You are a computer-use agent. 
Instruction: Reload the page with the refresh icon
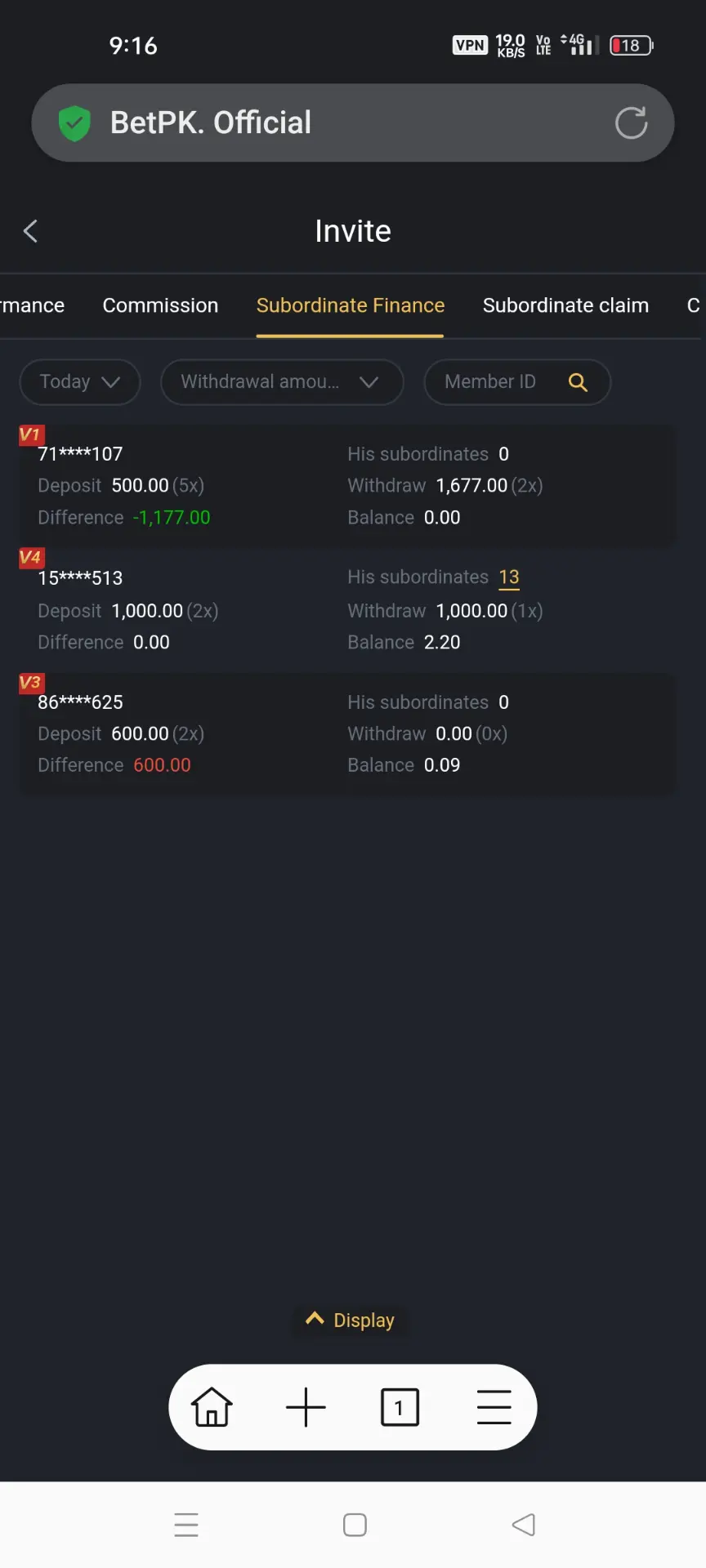631,123
